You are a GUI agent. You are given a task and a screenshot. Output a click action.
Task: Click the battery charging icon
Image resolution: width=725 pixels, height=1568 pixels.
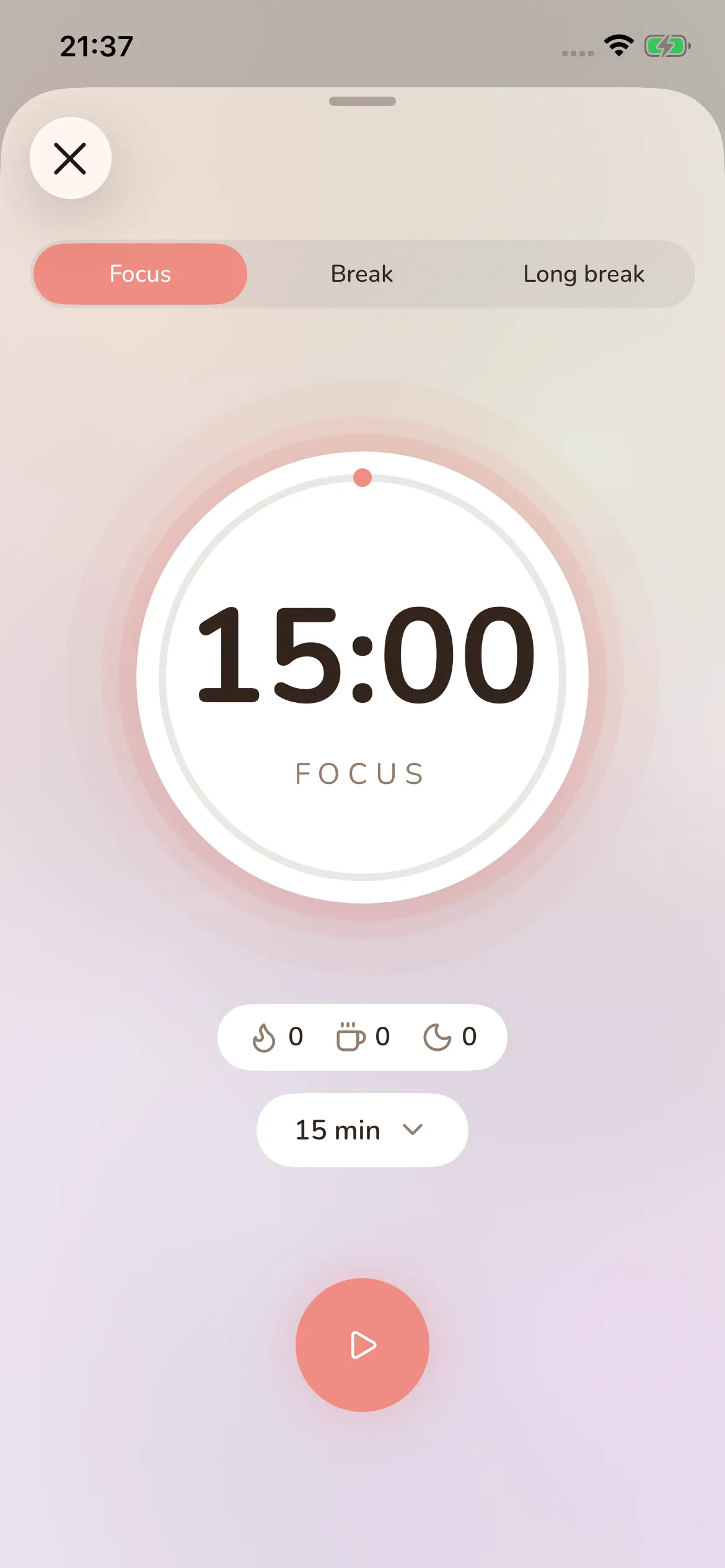click(x=667, y=45)
